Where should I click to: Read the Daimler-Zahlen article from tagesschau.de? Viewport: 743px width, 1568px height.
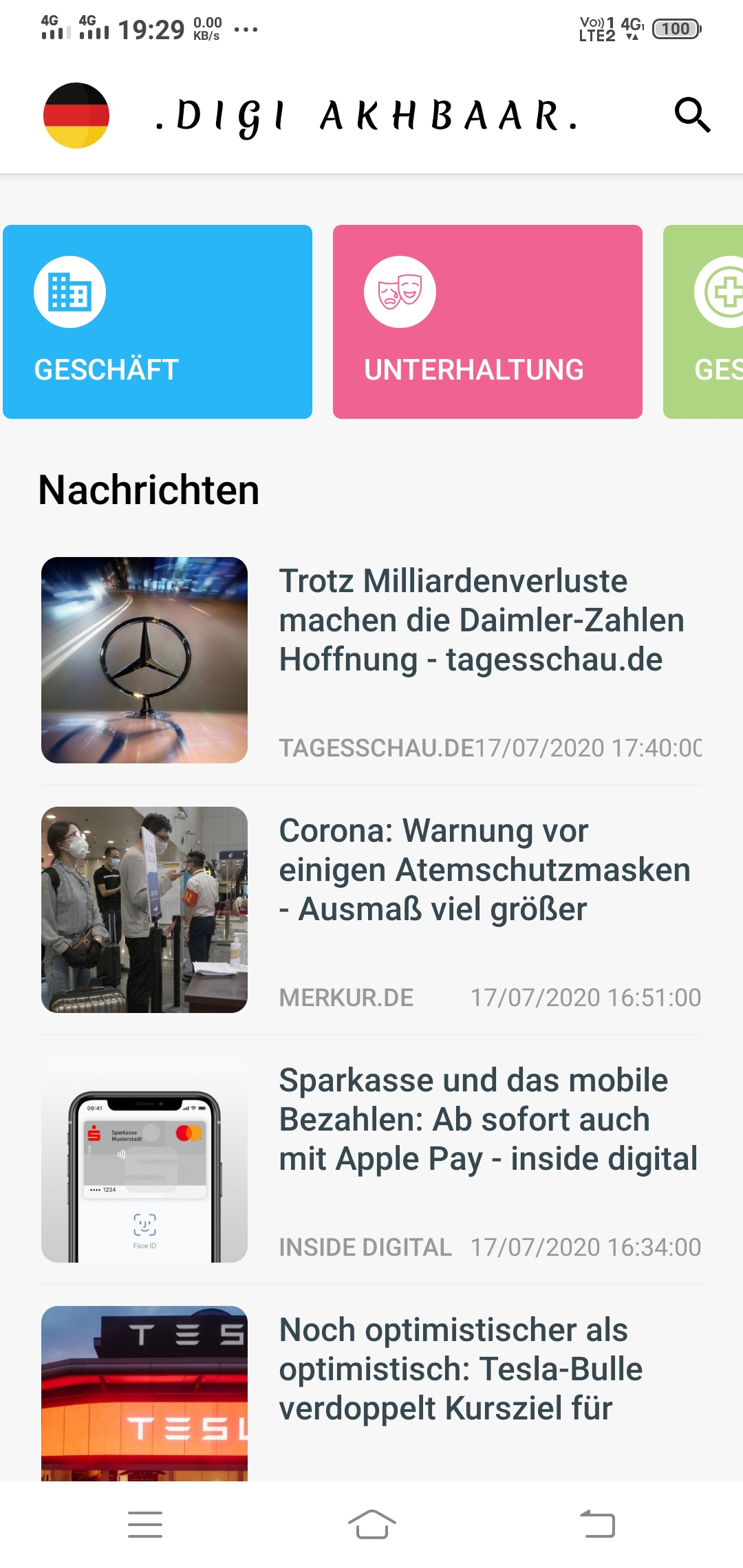(x=482, y=620)
